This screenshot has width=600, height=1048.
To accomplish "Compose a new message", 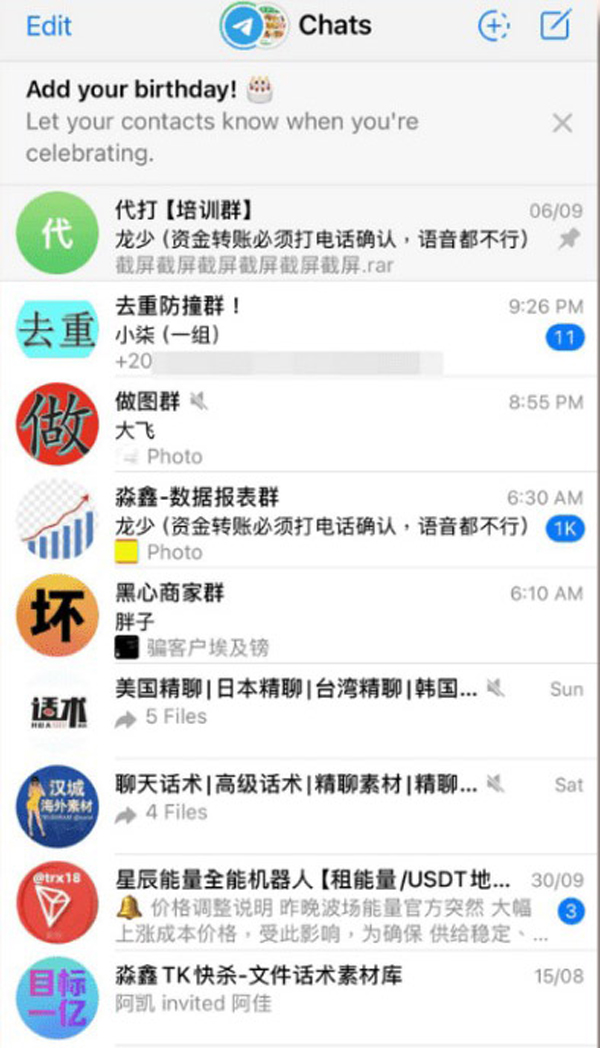I will pos(555,26).
